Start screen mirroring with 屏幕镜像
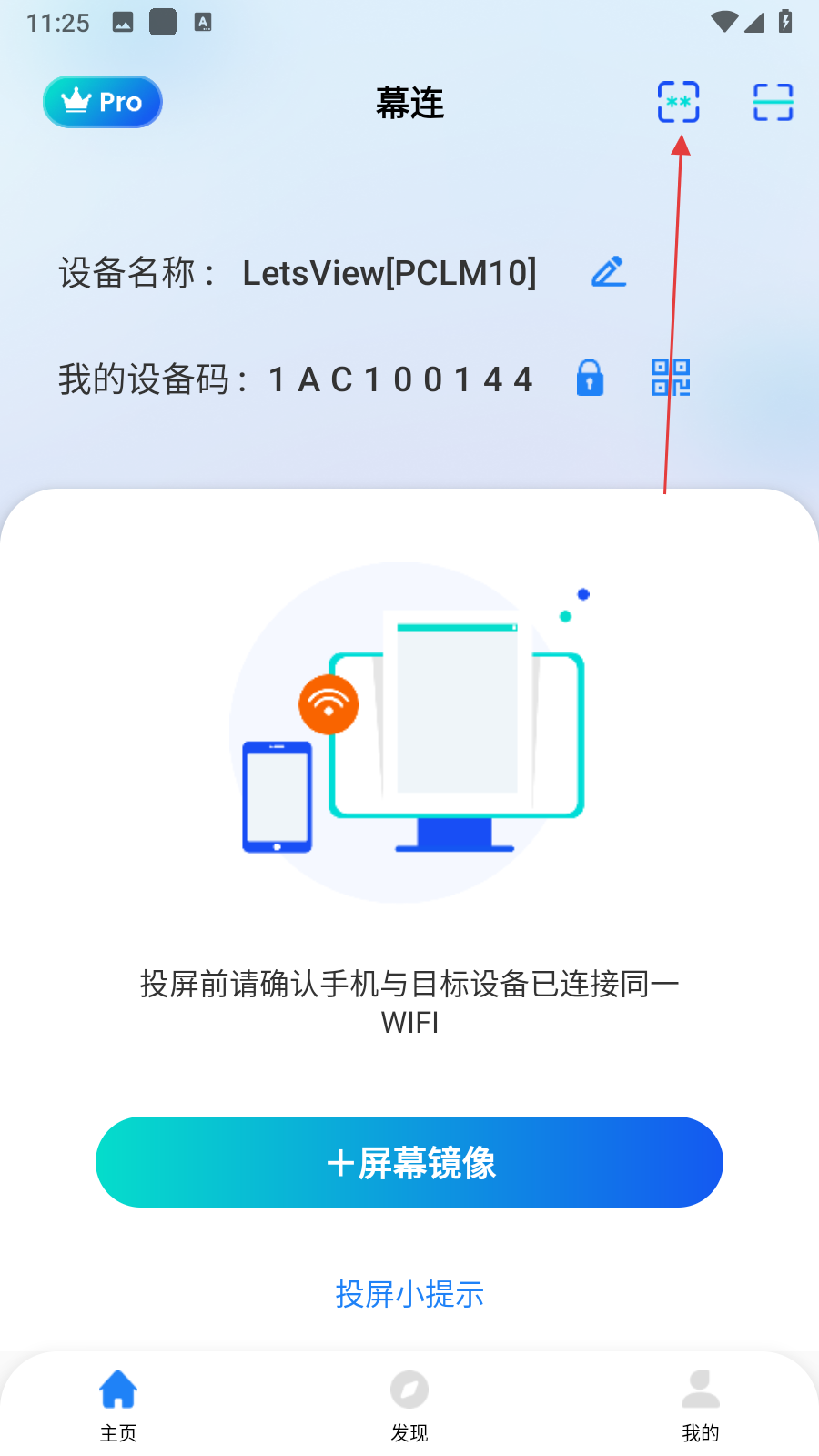The height and width of the screenshot is (1456, 819). tap(409, 1162)
